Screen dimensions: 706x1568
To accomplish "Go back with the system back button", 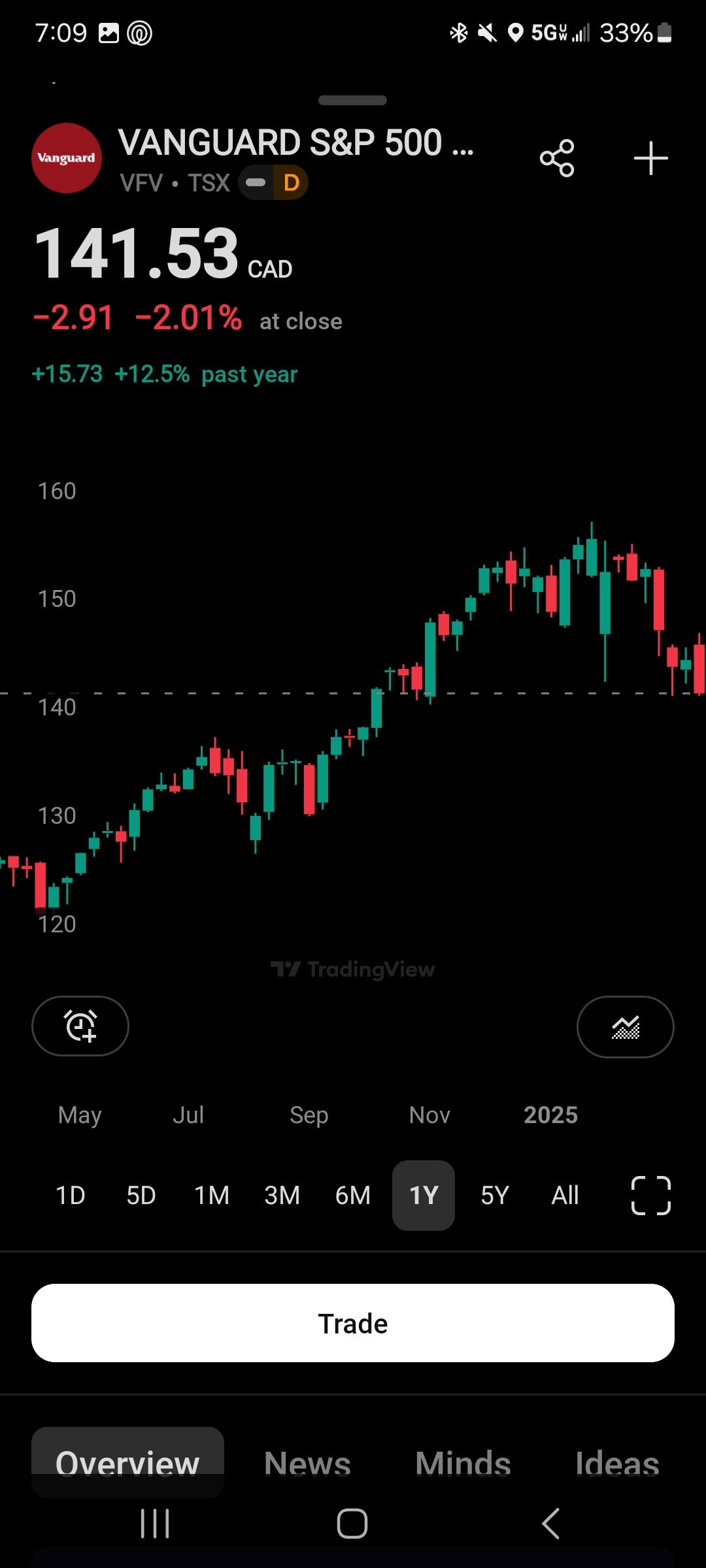I will point(550,1524).
